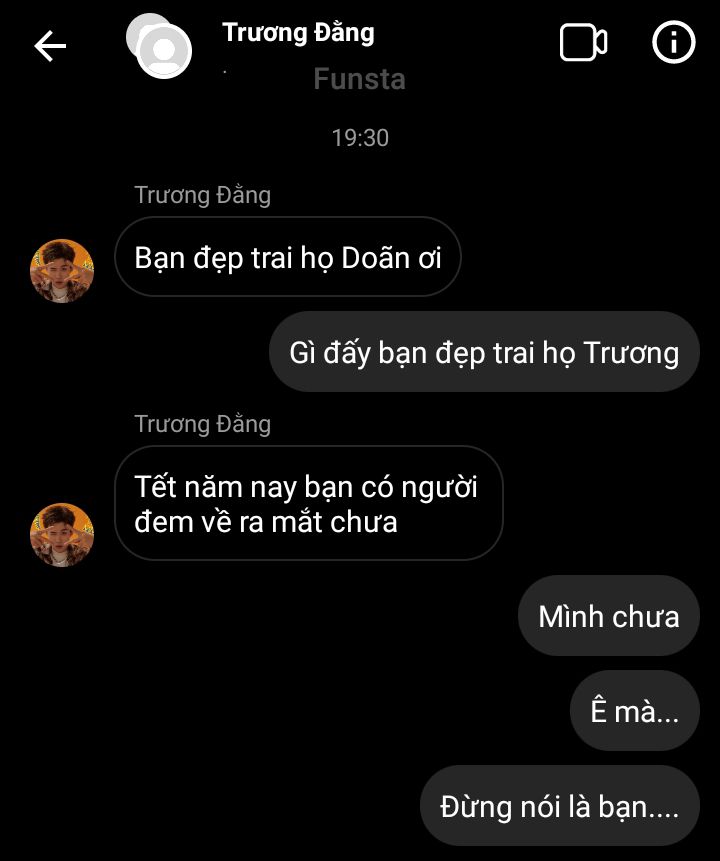The height and width of the screenshot is (861, 720).
Task: Tap the avatar beside the "Tết năm nay" message
Action: (62, 534)
